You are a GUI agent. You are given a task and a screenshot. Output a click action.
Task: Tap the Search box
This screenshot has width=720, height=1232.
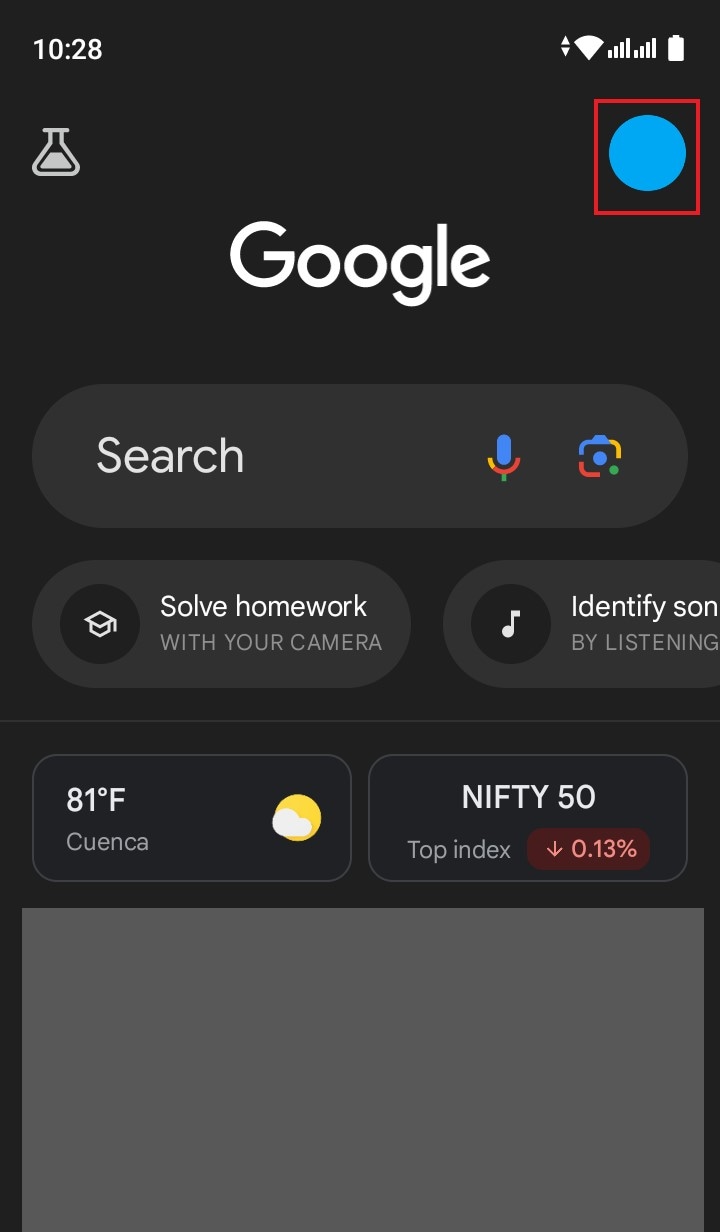[x=360, y=456]
